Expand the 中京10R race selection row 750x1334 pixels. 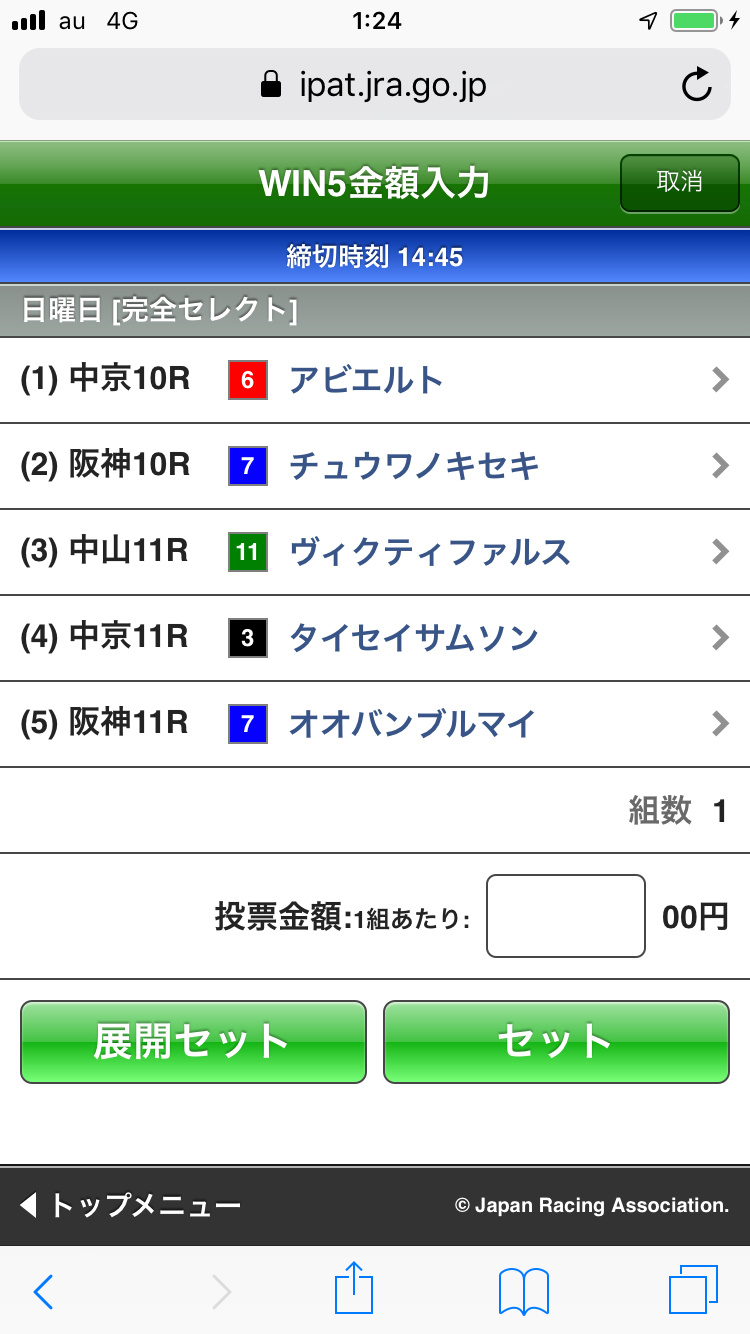pyautogui.click(x=719, y=380)
